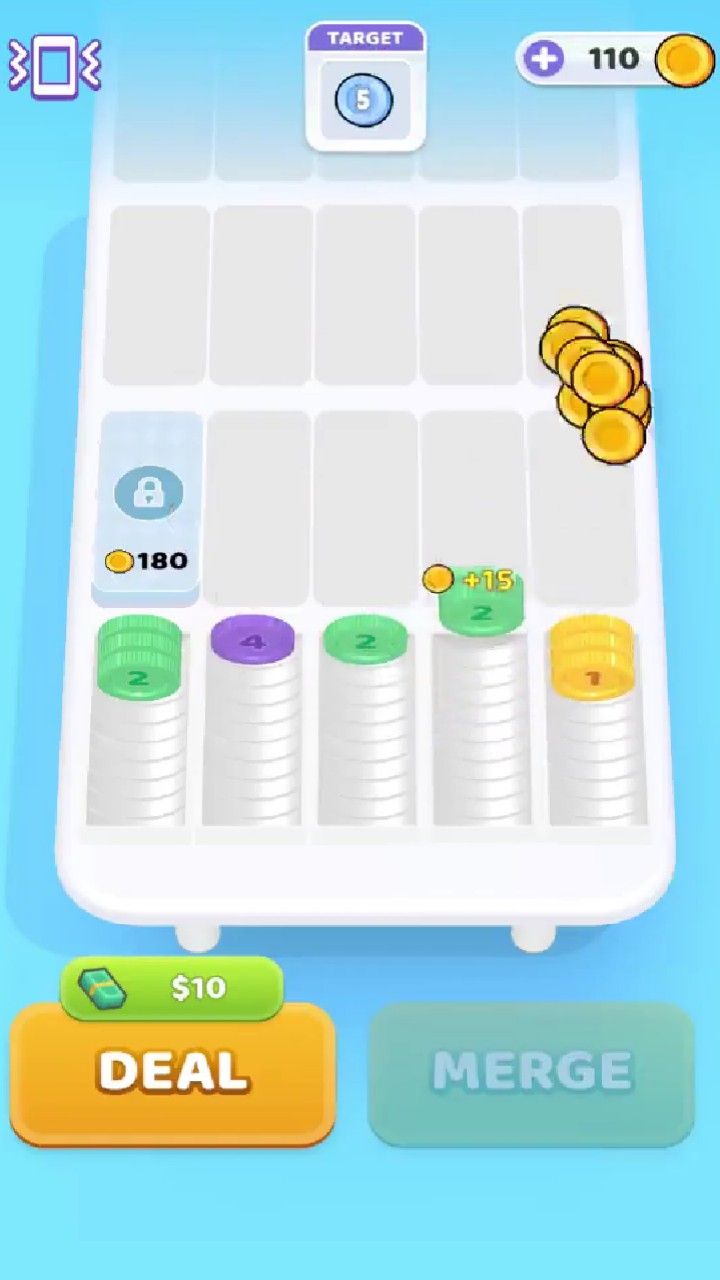Viewport: 720px width, 1280px height.
Task: Toggle the vibration setting icon
Action: 55,66
